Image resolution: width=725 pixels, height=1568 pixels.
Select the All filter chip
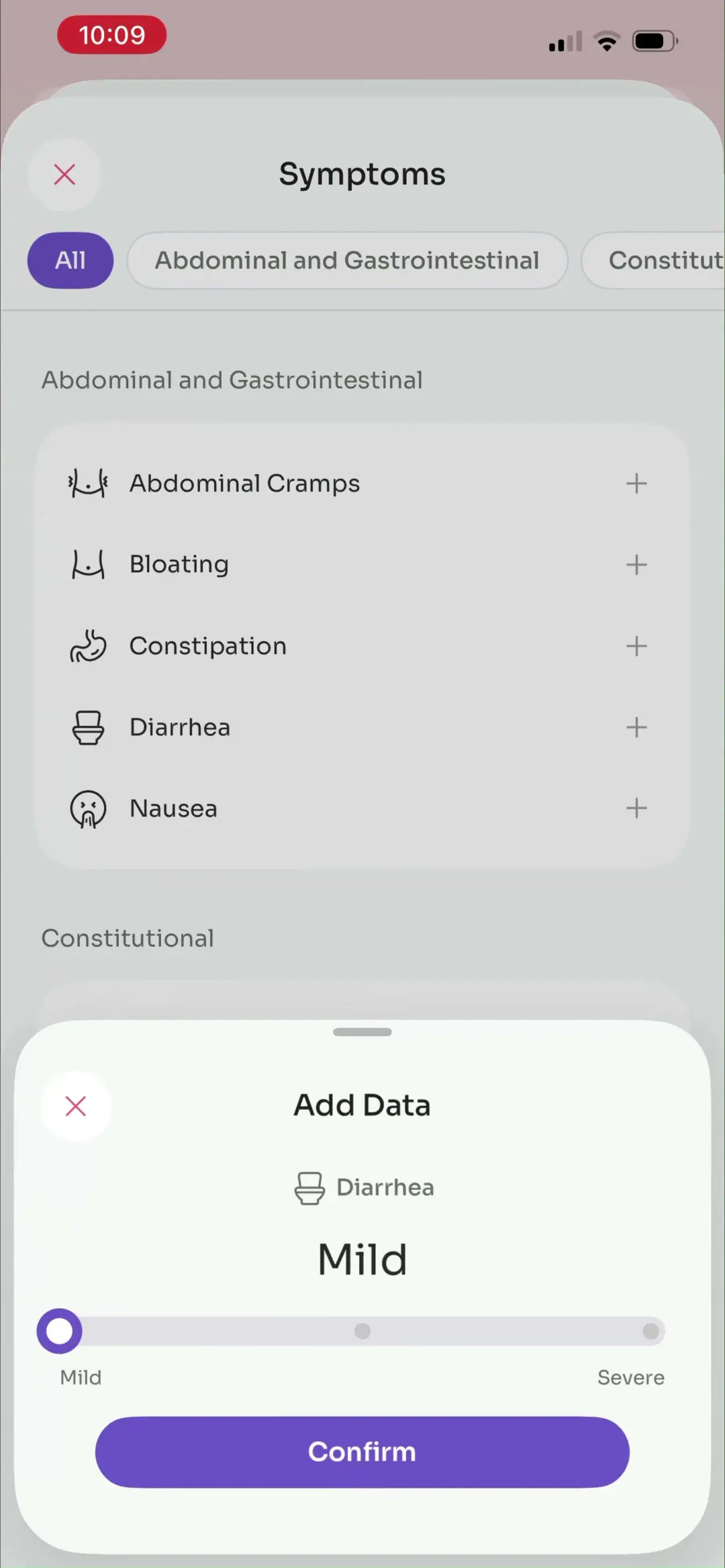[70, 261]
